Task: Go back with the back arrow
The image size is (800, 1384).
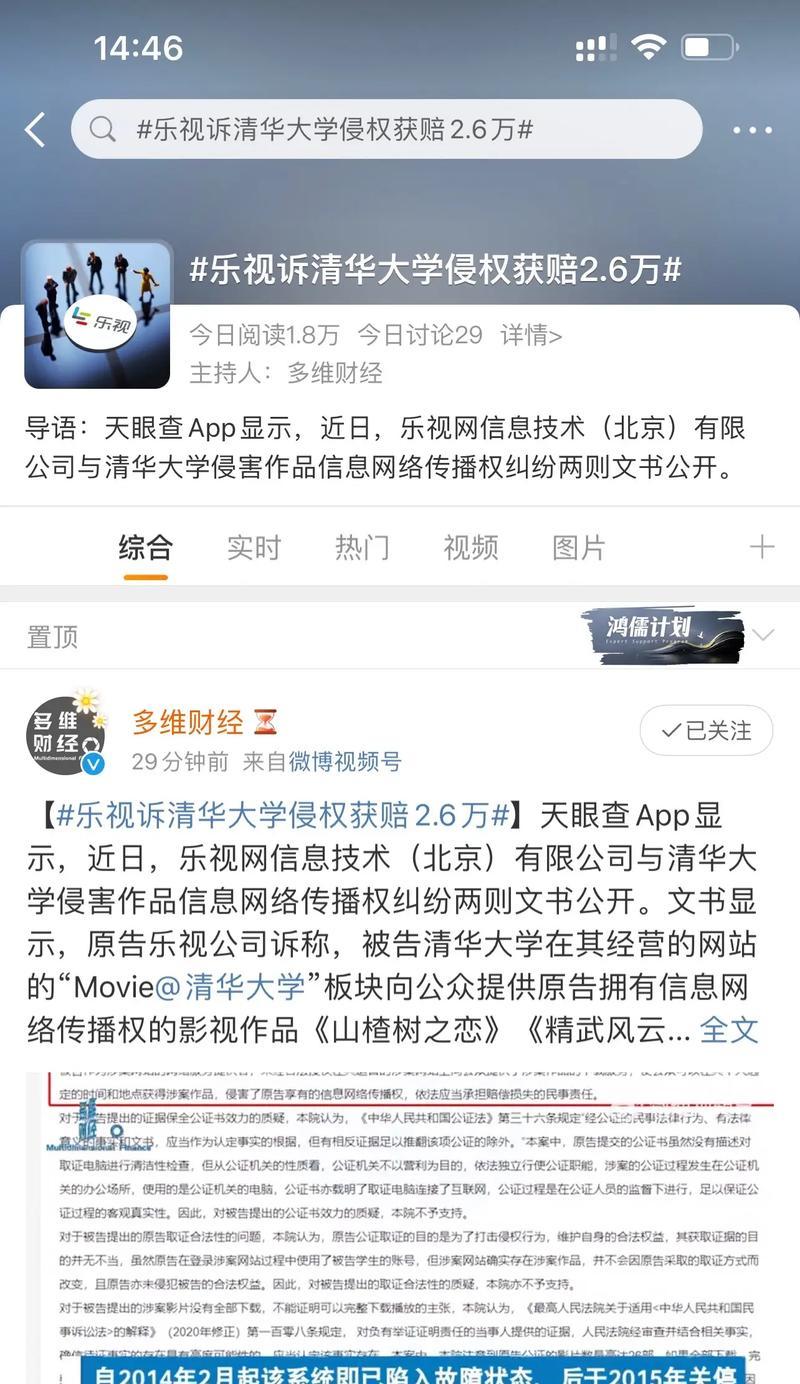Action: 36,130
